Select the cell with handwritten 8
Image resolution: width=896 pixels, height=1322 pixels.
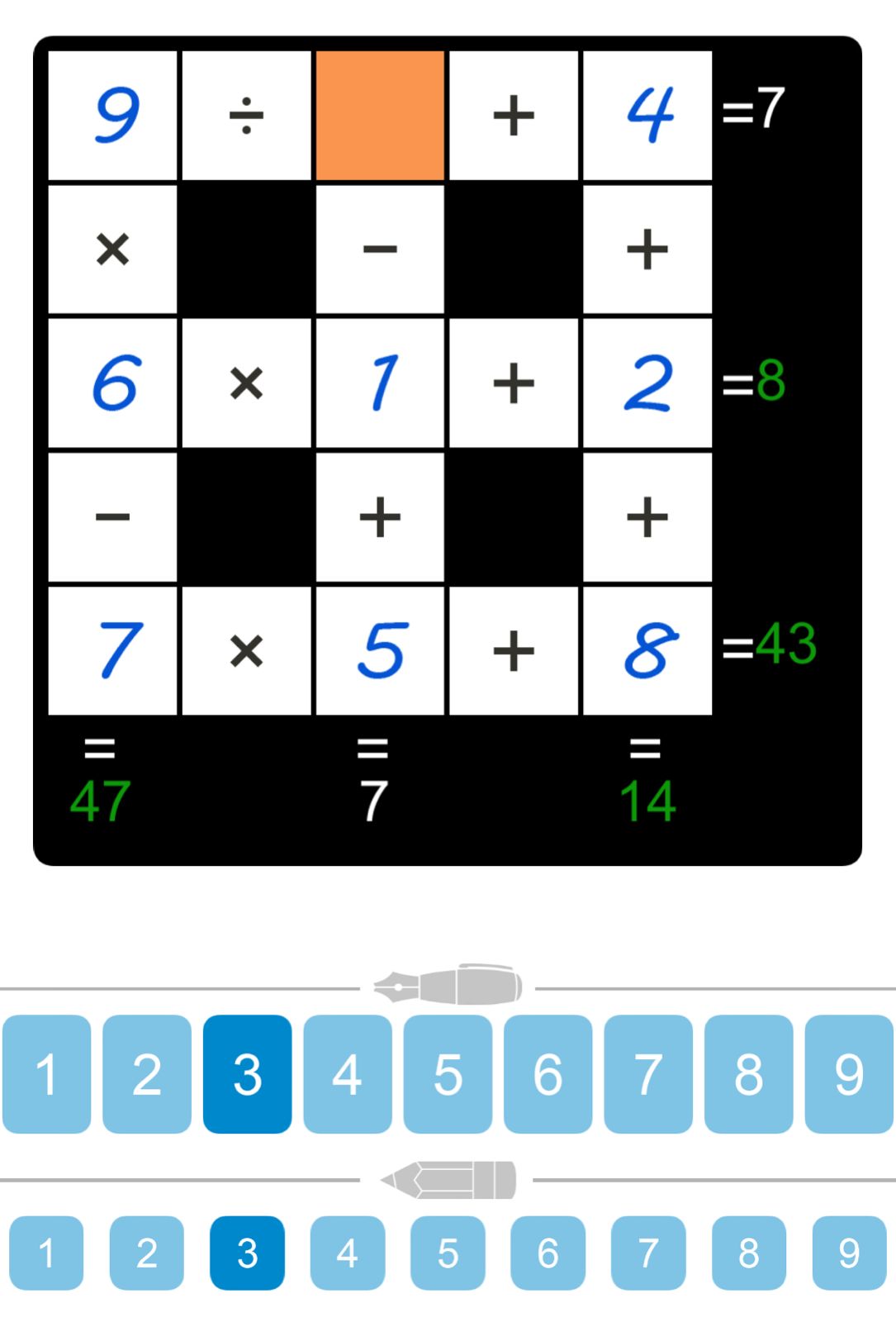click(647, 650)
